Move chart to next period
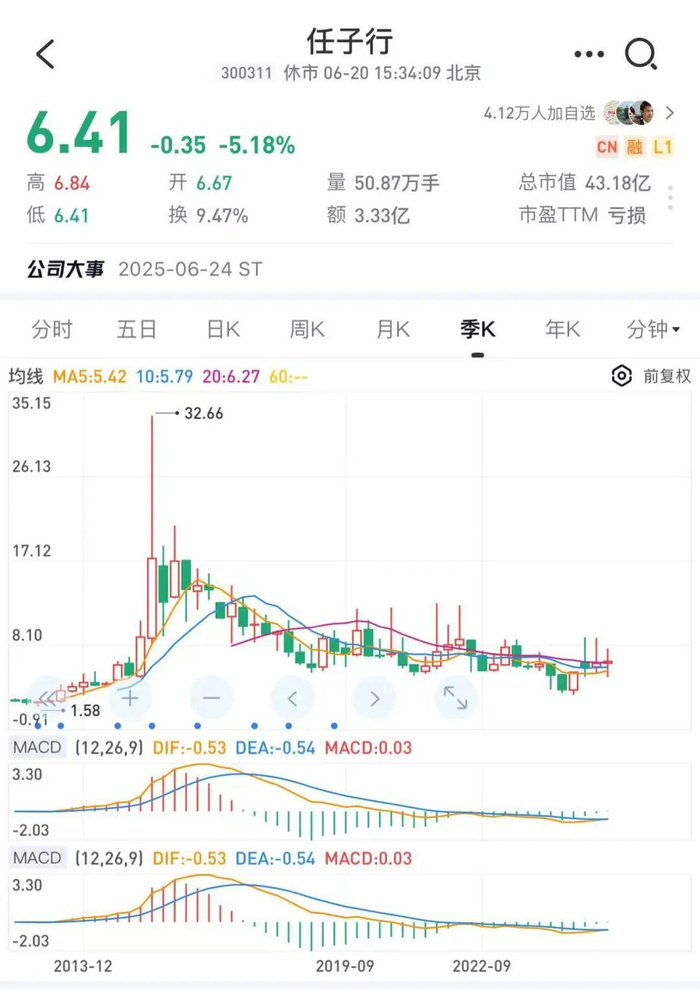Screen dimensions: 700x990 click(374, 697)
